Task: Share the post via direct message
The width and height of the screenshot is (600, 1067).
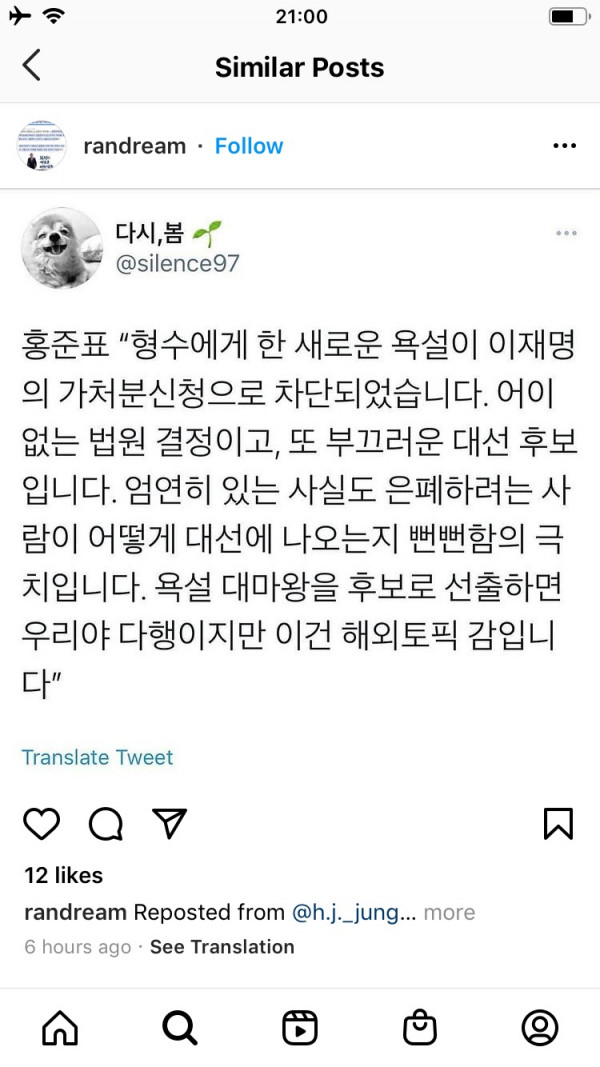Action: tap(169, 823)
